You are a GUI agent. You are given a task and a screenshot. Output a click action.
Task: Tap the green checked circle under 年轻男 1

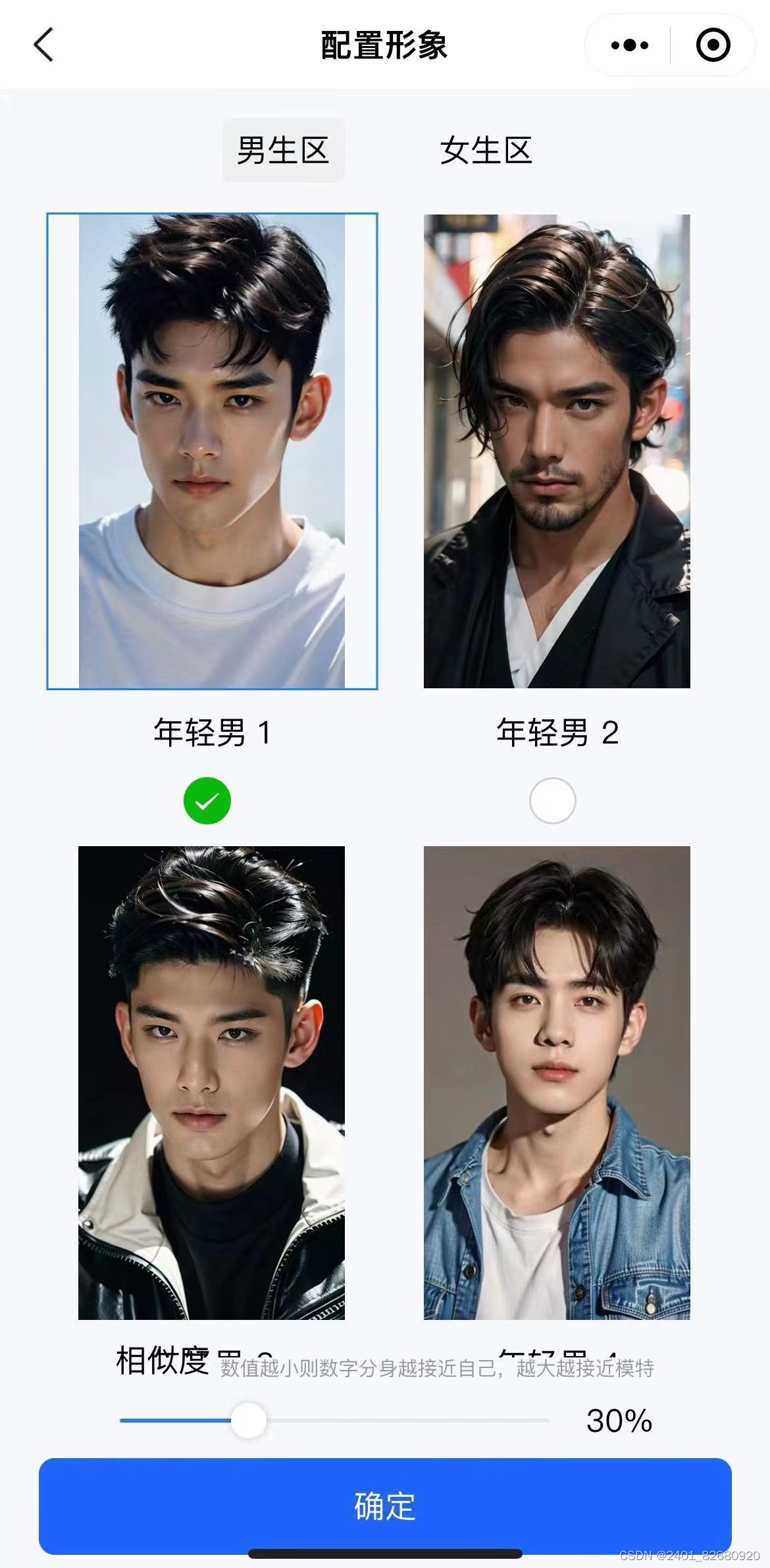(207, 801)
